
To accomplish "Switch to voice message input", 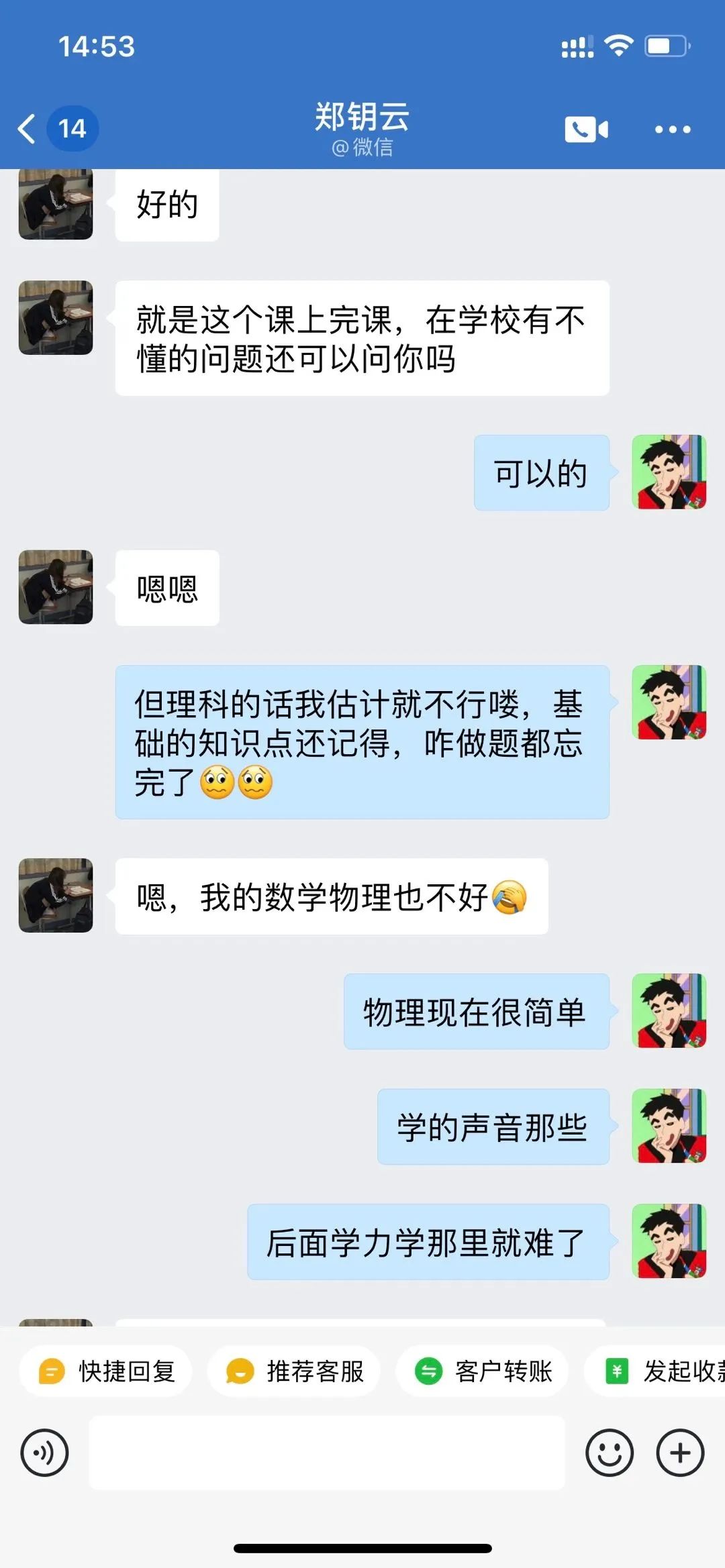I will [44, 1453].
